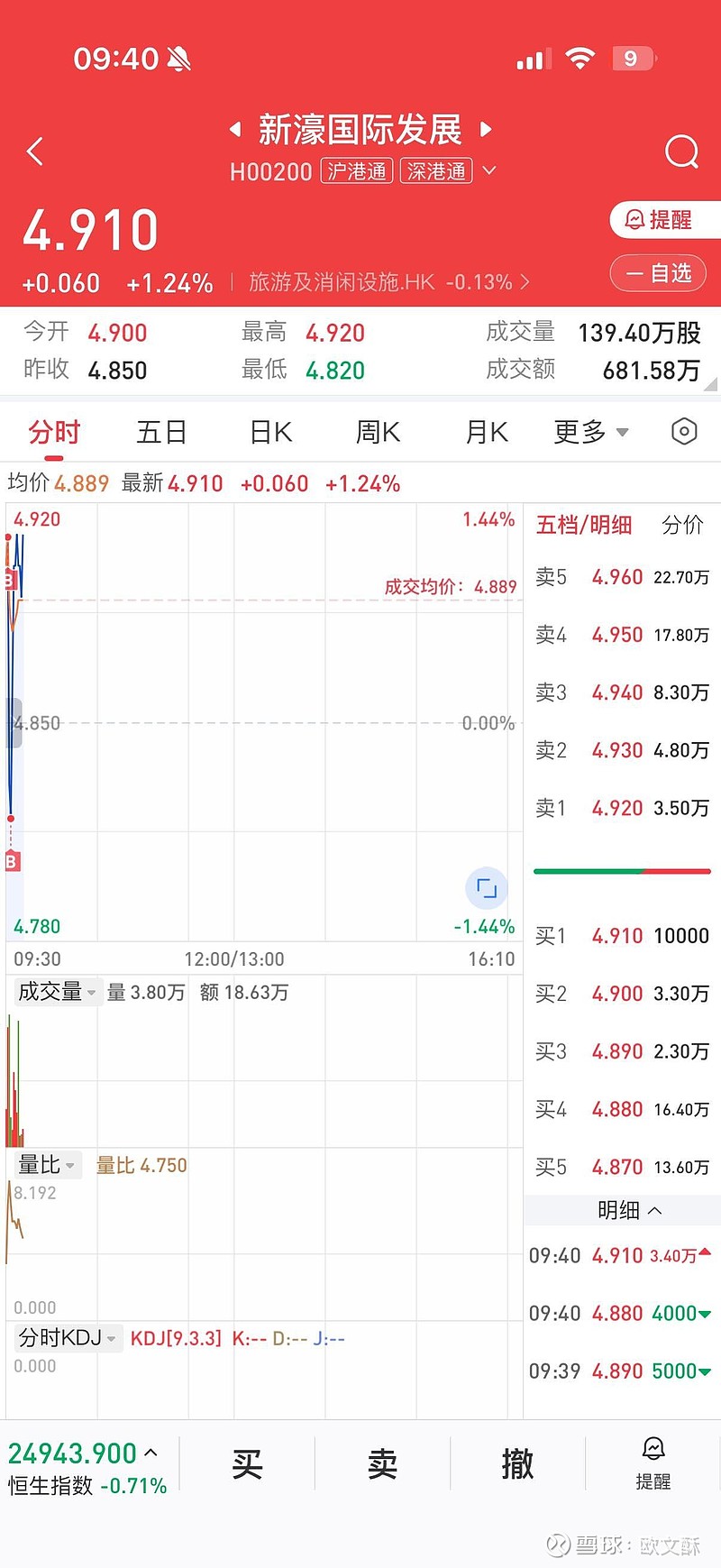Screen dimensions: 721x1568
Task: Open the 更多 chart period dropdown
Action: (x=590, y=433)
